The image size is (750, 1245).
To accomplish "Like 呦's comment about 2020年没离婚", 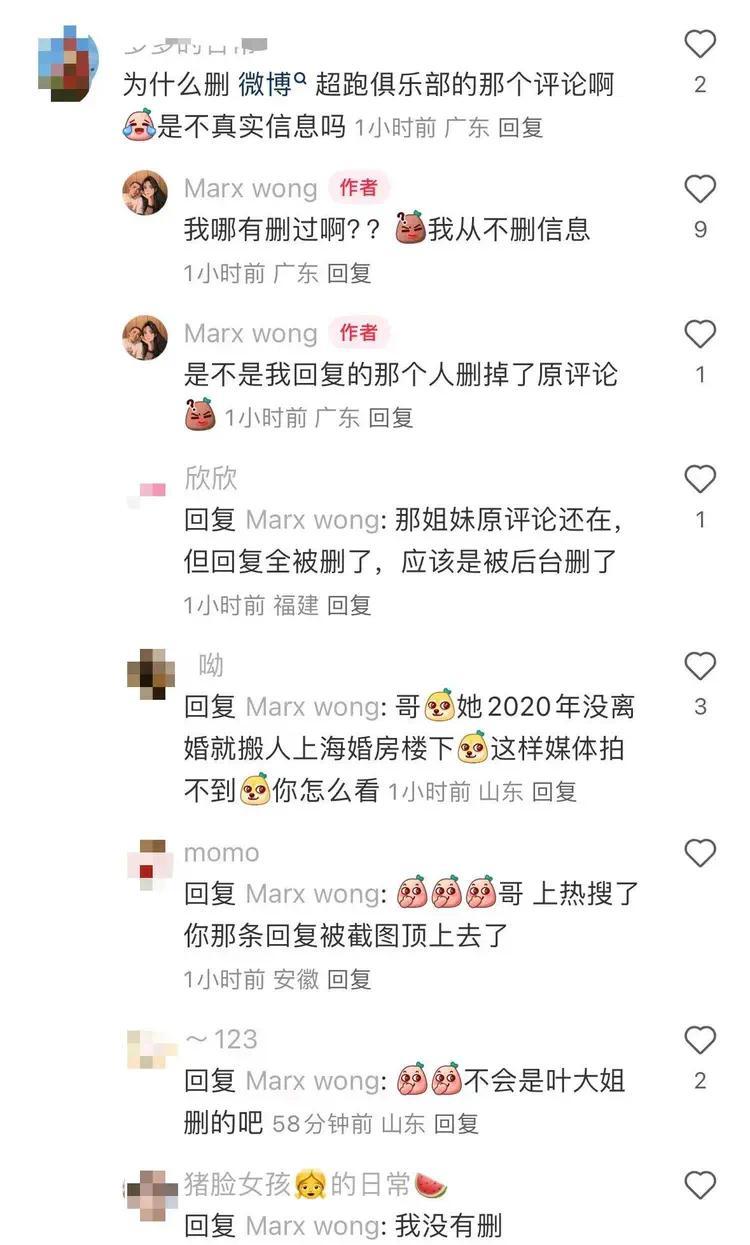I will (x=700, y=667).
